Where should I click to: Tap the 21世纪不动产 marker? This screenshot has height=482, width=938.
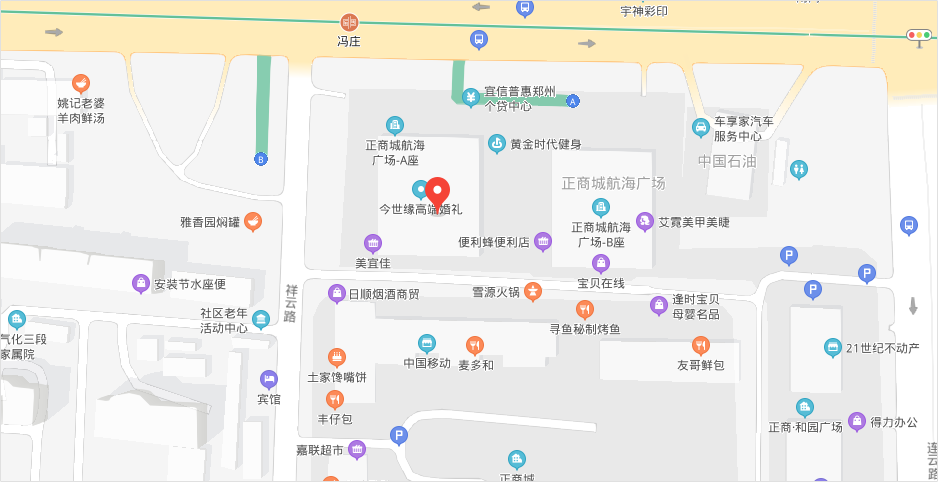coord(832,347)
